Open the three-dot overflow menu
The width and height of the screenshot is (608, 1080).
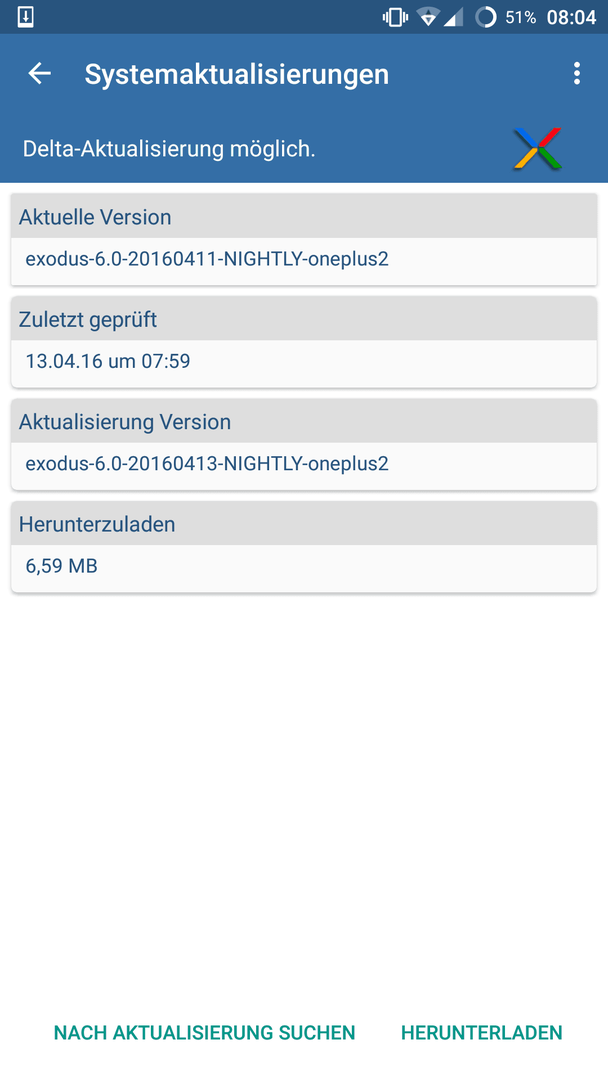point(576,74)
